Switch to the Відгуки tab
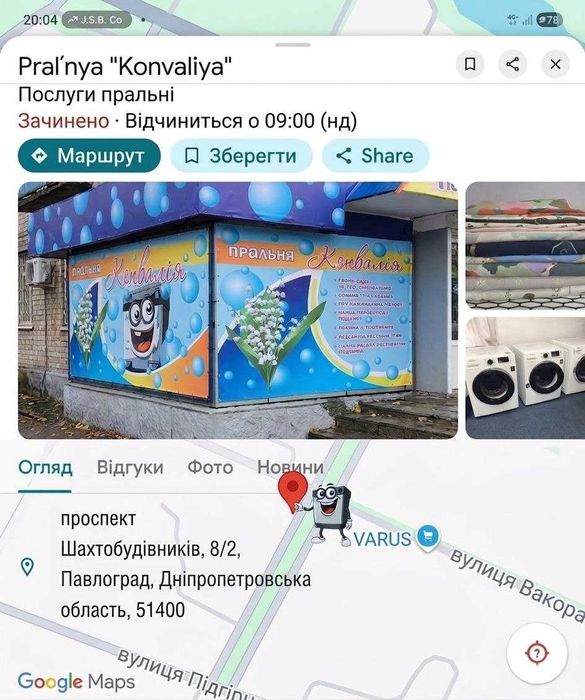This screenshot has height=700, width=585. click(130, 467)
